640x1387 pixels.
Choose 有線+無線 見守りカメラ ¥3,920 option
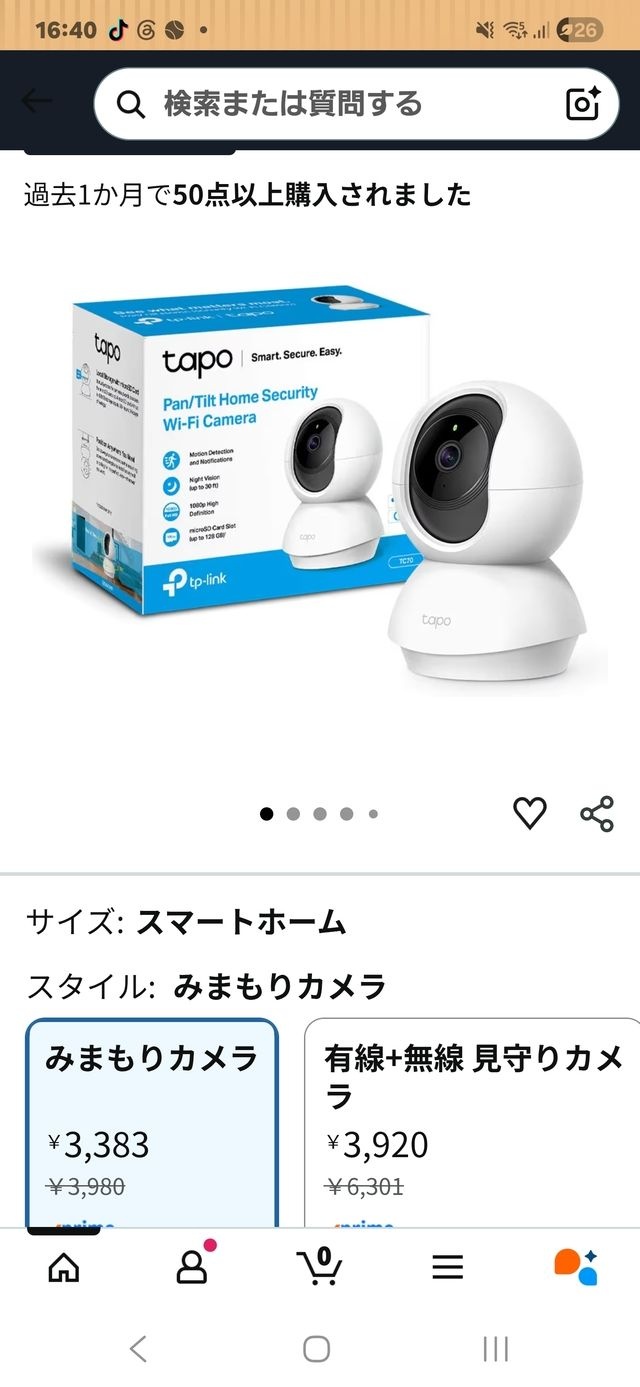coord(472,1123)
